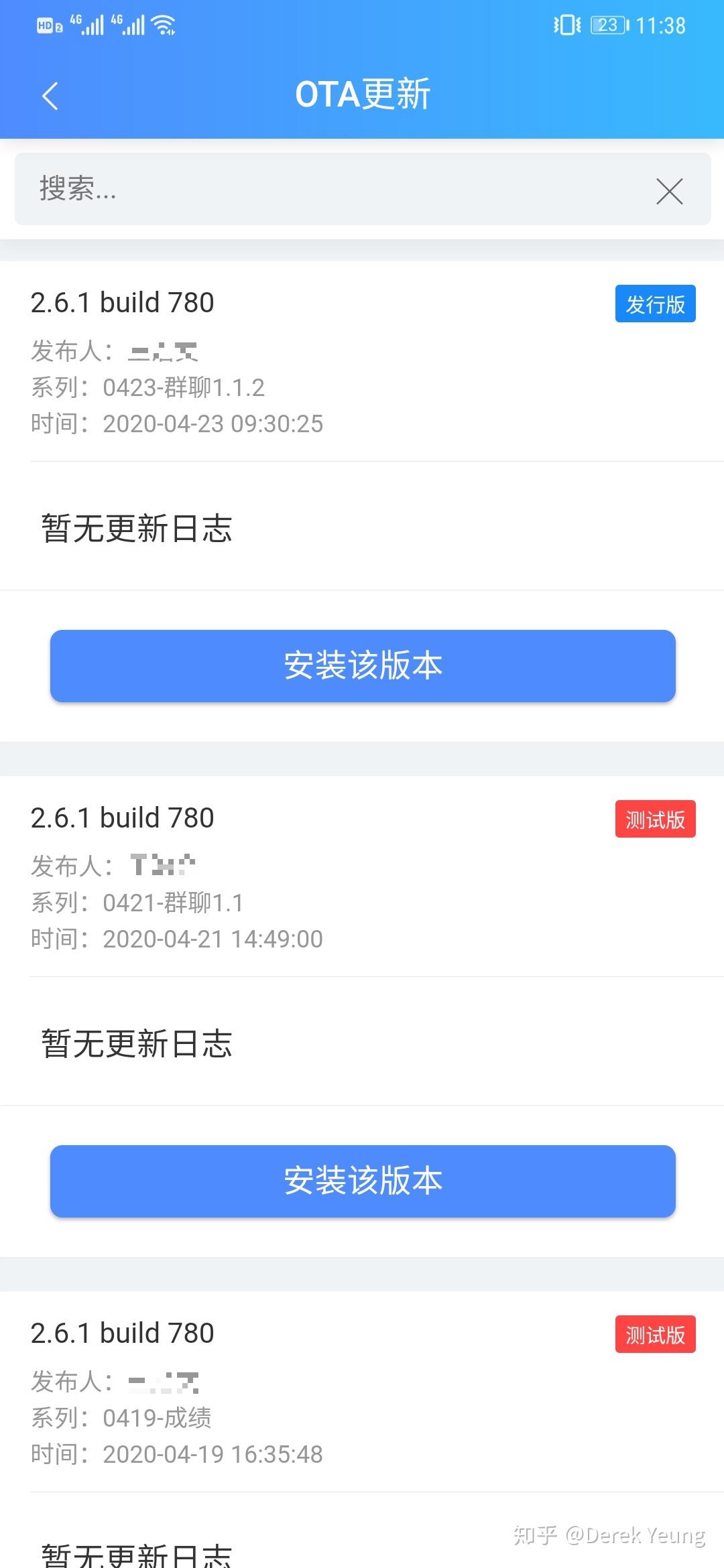Install the 0421-群聊1.1 test version
The image size is (724, 1568).
363,1181
